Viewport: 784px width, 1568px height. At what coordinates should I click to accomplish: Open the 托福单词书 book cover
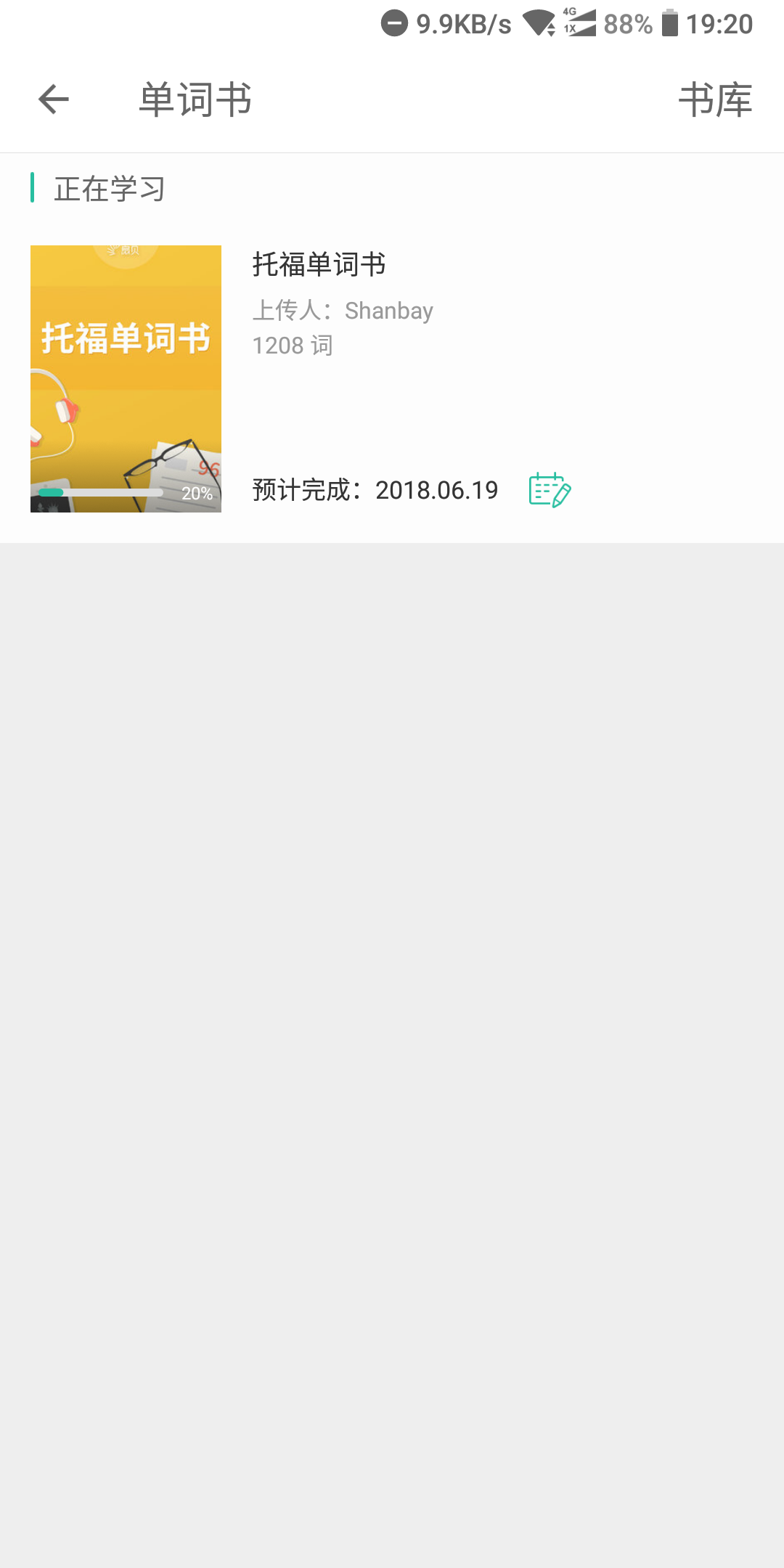[126, 378]
